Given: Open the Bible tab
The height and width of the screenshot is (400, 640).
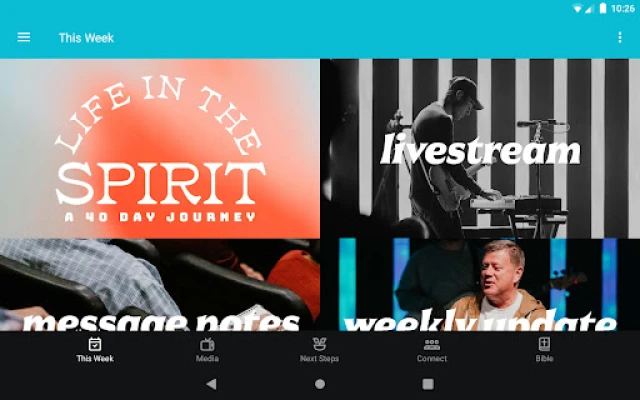Looking at the screenshot, I should click(544, 349).
